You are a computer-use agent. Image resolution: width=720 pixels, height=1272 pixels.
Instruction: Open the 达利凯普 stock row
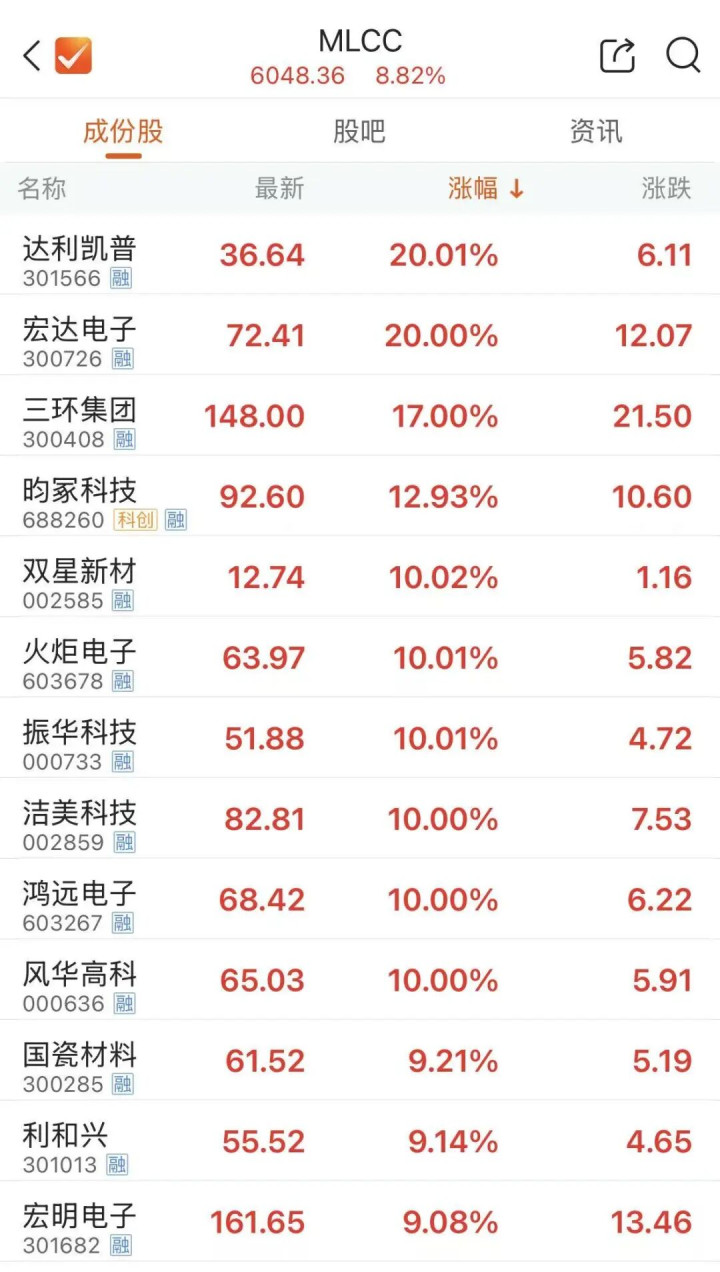tap(360, 255)
